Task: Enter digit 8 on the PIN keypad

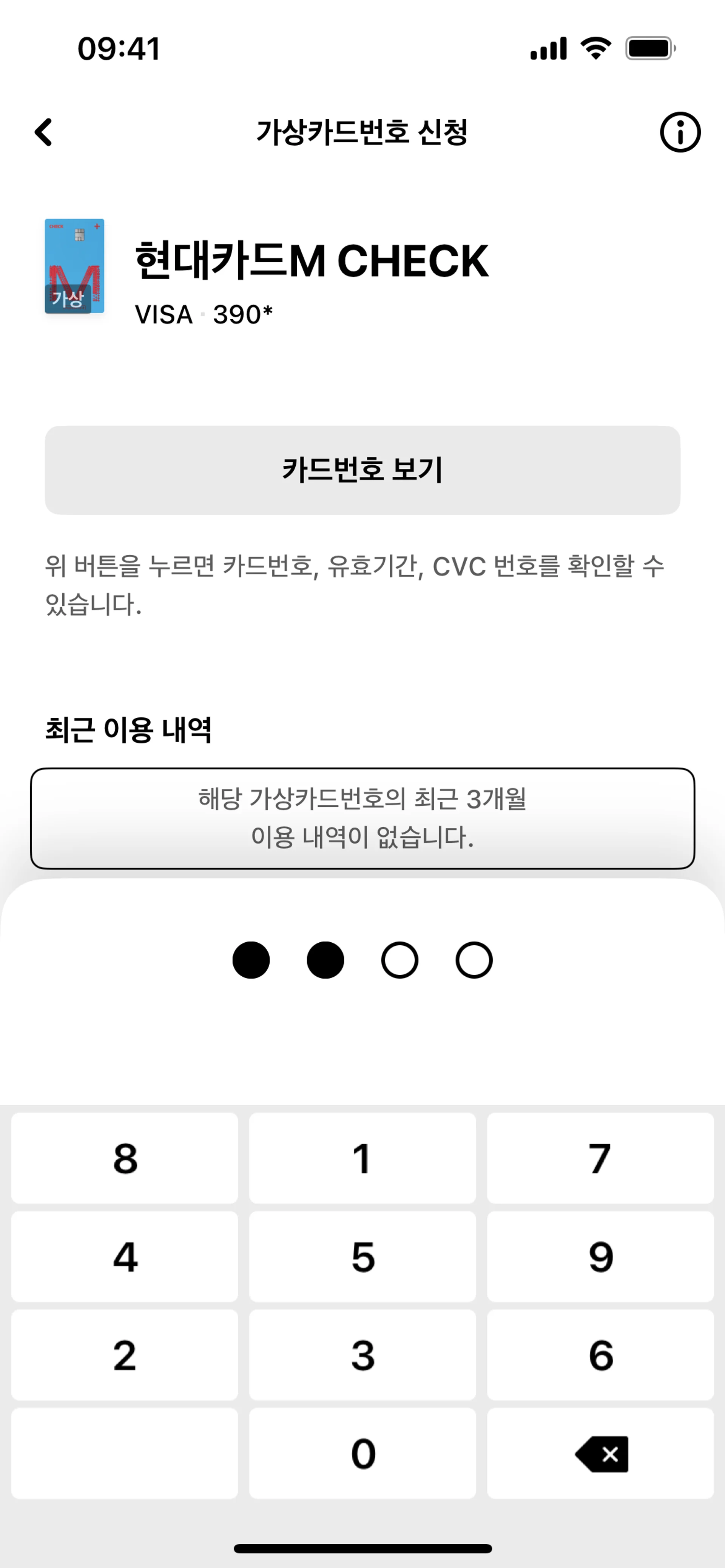Action: pos(125,1158)
